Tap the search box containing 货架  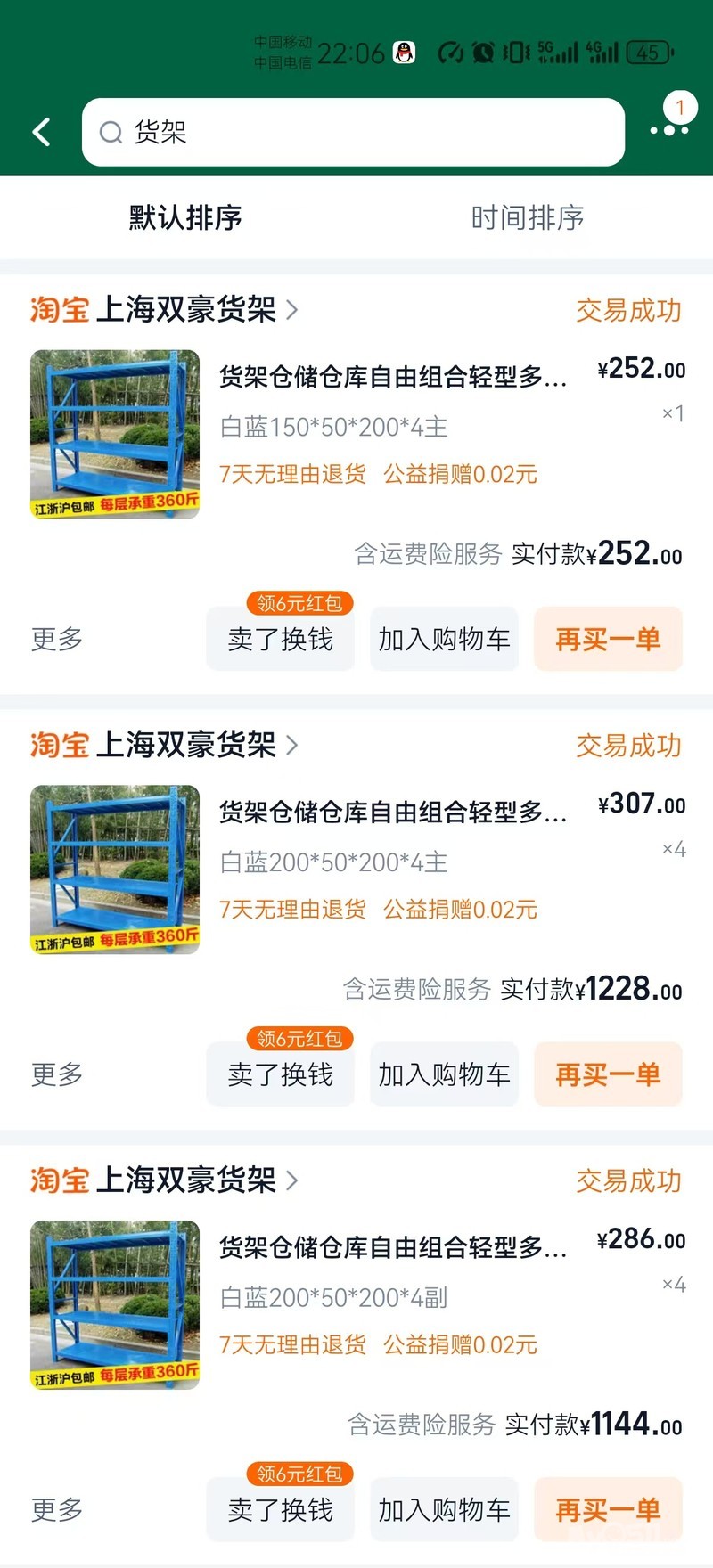[x=353, y=132]
